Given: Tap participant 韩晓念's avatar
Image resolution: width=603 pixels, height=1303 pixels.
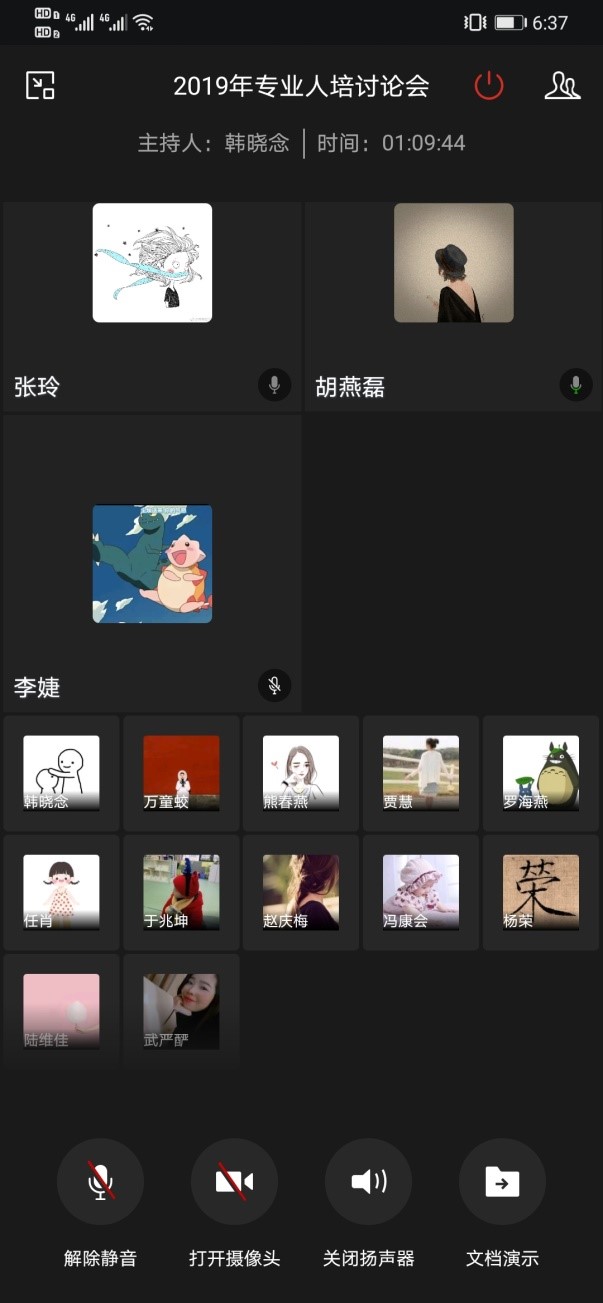Looking at the screenshot, I should tap(61, 772).
